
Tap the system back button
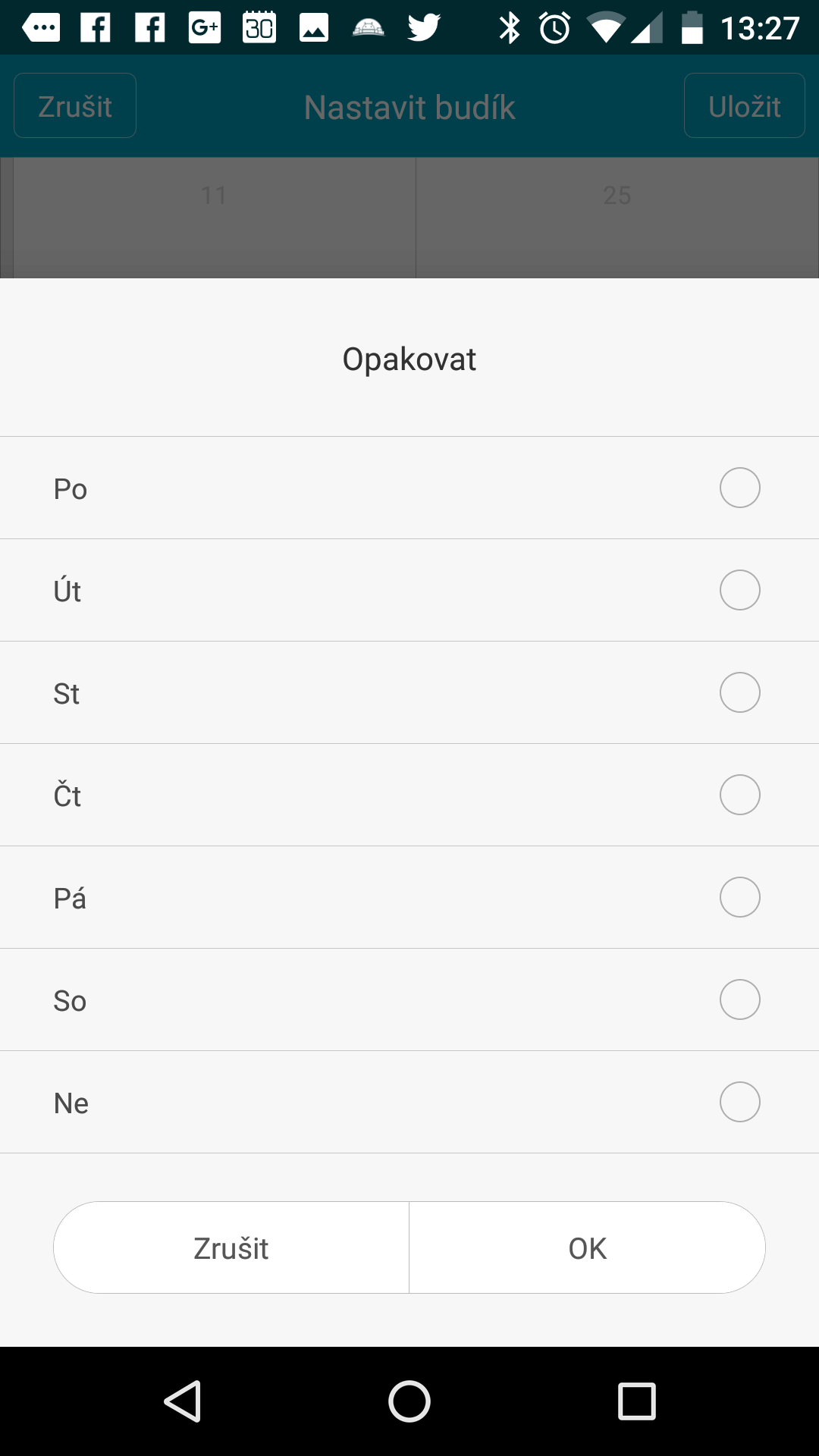click(x=183, y=1401)
